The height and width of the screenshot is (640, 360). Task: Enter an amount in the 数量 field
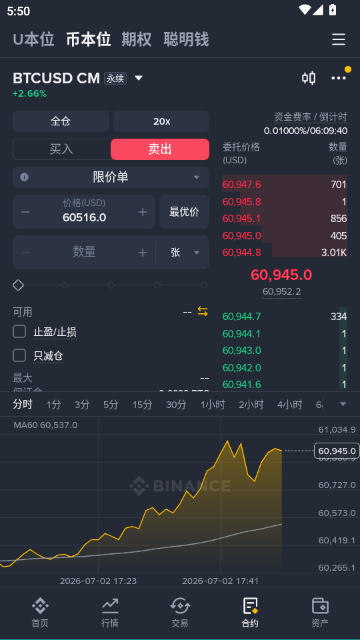[x=84, y=252]
